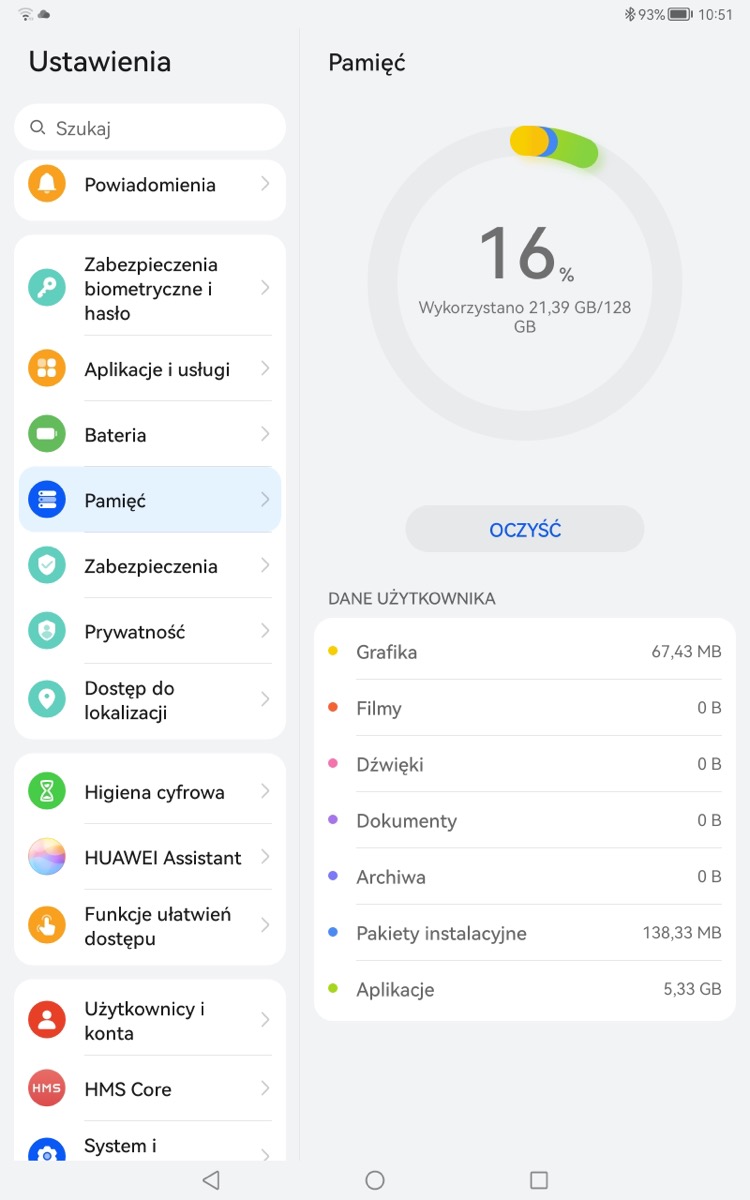Tap the system back button
This screenshot has width=750, height=1200.
tap(211, 1180)
